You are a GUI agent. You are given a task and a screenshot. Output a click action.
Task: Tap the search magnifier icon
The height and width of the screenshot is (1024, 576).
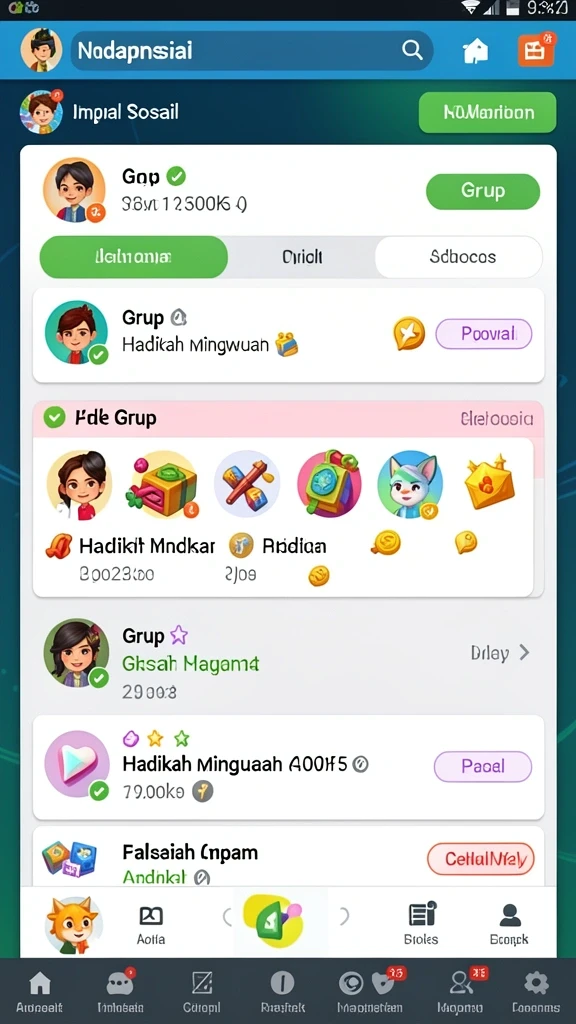pos(412,50)
